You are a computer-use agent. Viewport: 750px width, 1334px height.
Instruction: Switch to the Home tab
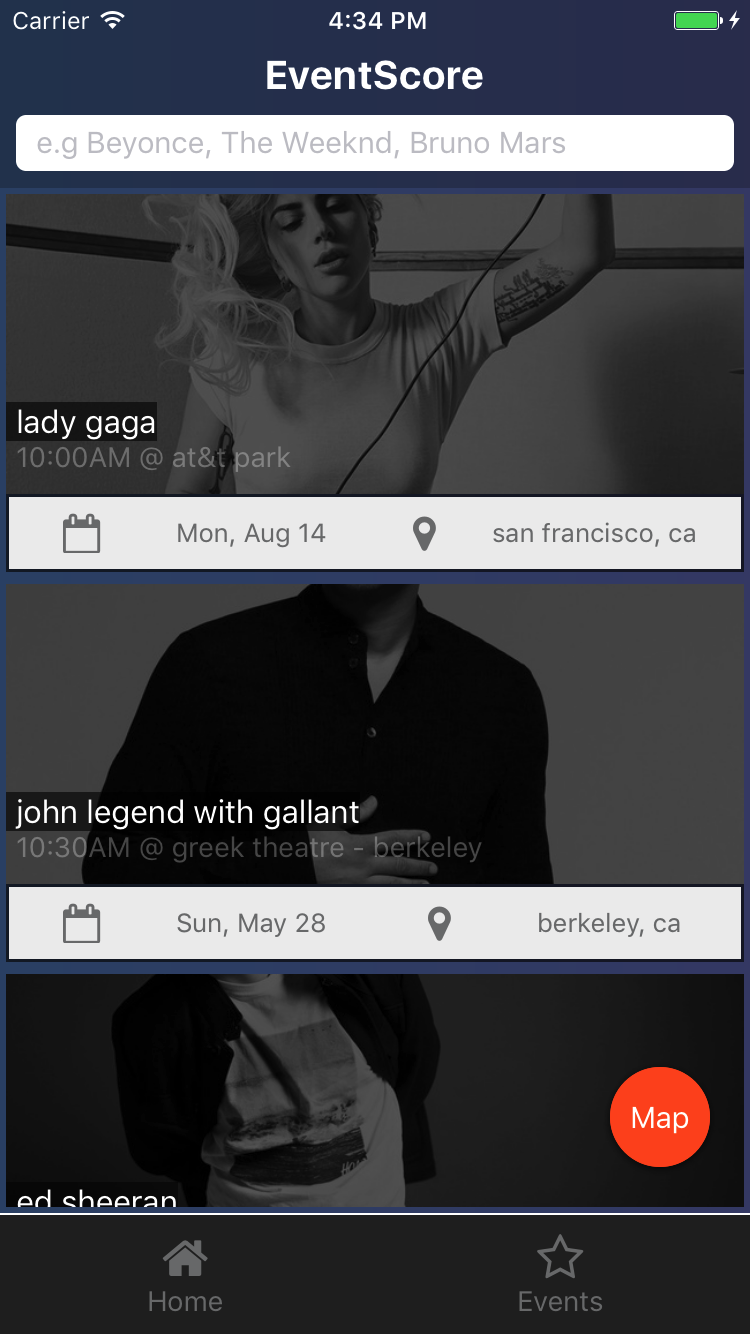pyautogui.click(x=185, y=1275)
